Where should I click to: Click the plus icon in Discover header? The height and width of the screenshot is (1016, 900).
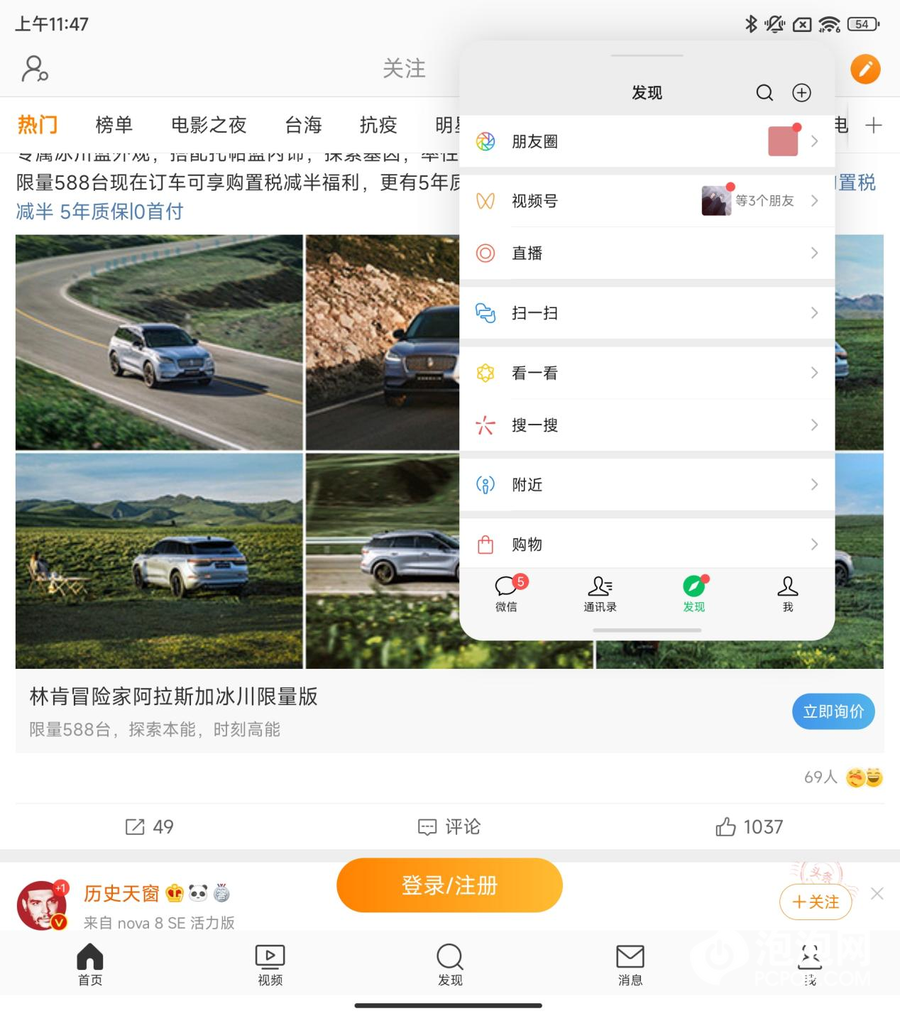(801, 92)
